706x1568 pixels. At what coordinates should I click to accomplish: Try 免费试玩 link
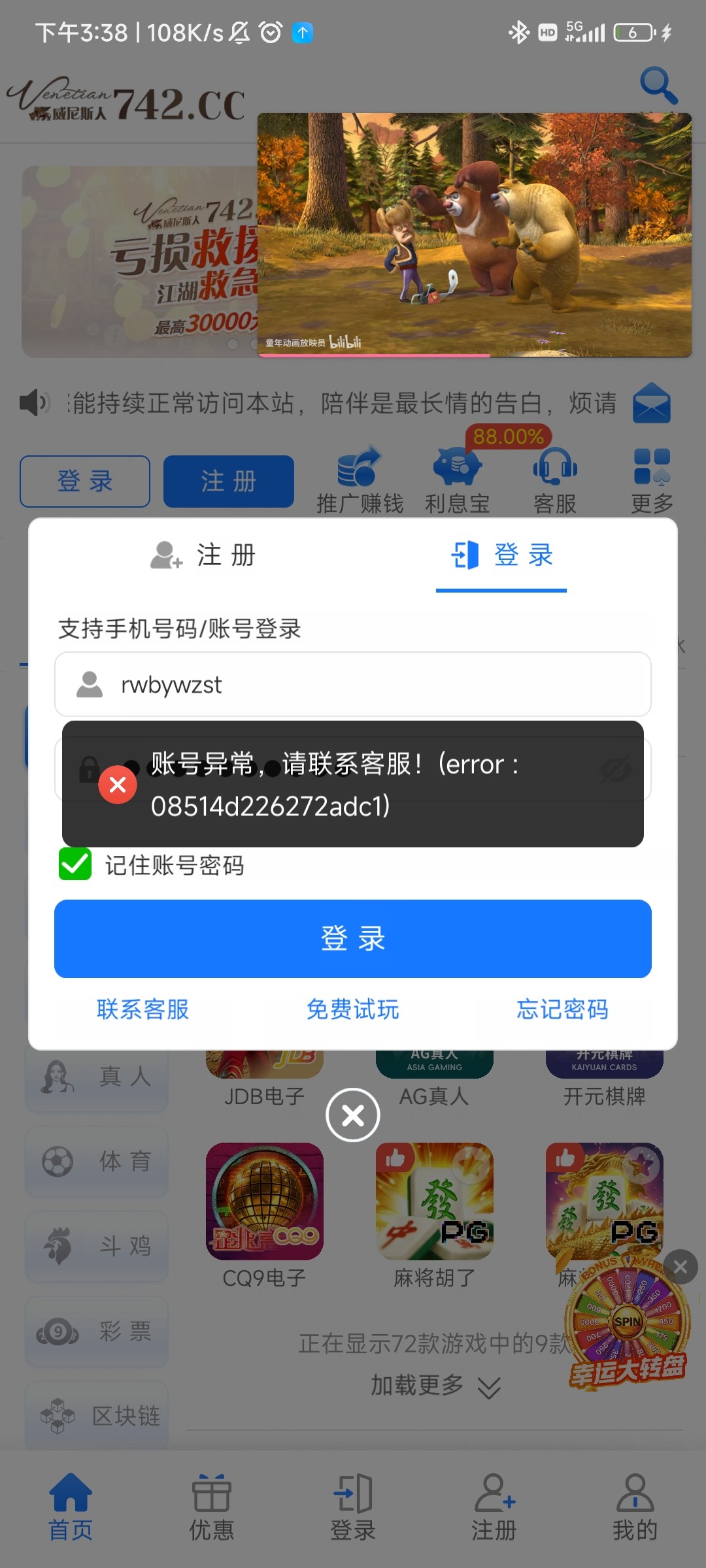(353, 1009)
